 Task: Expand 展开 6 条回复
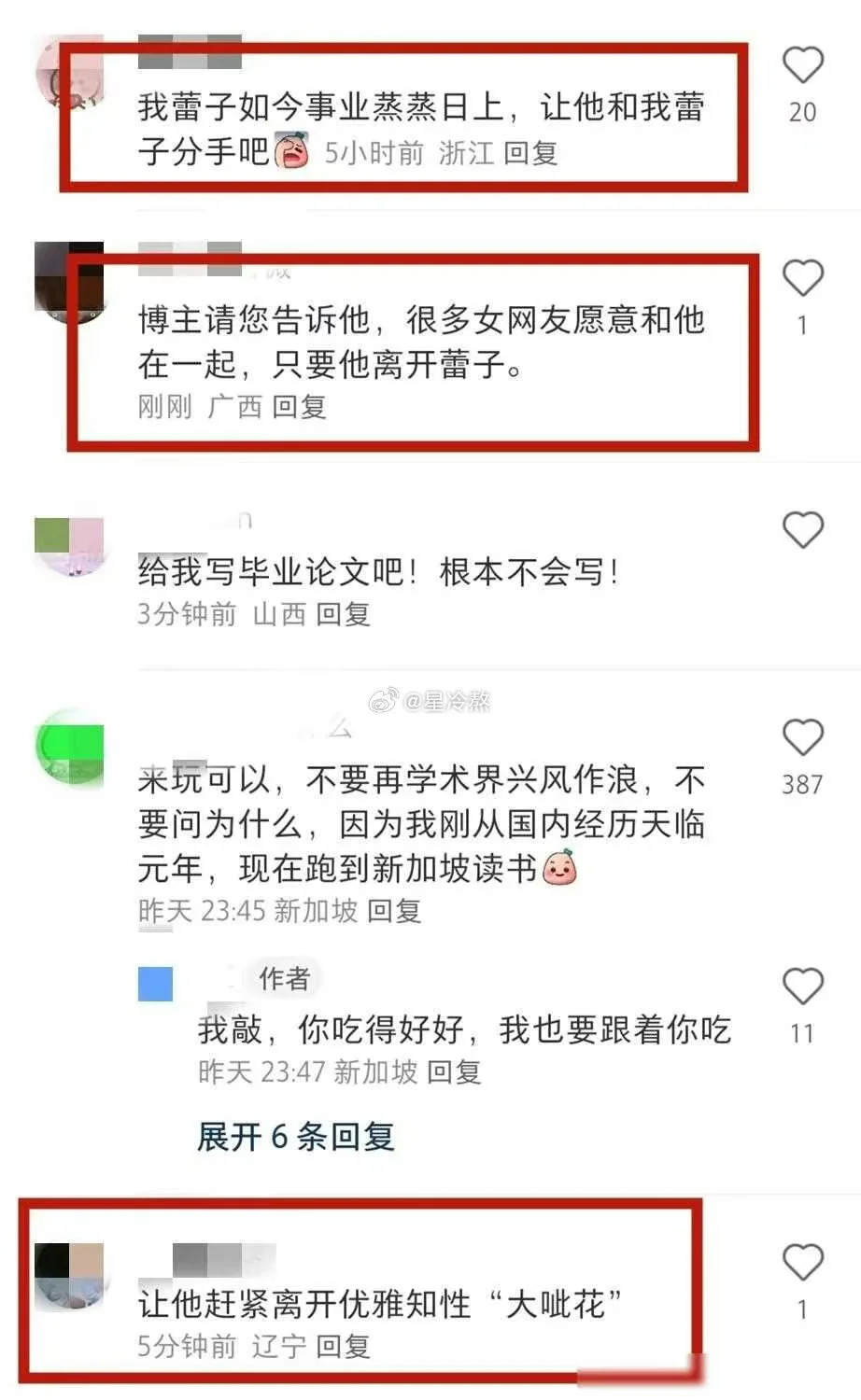tap(295, 1136)
